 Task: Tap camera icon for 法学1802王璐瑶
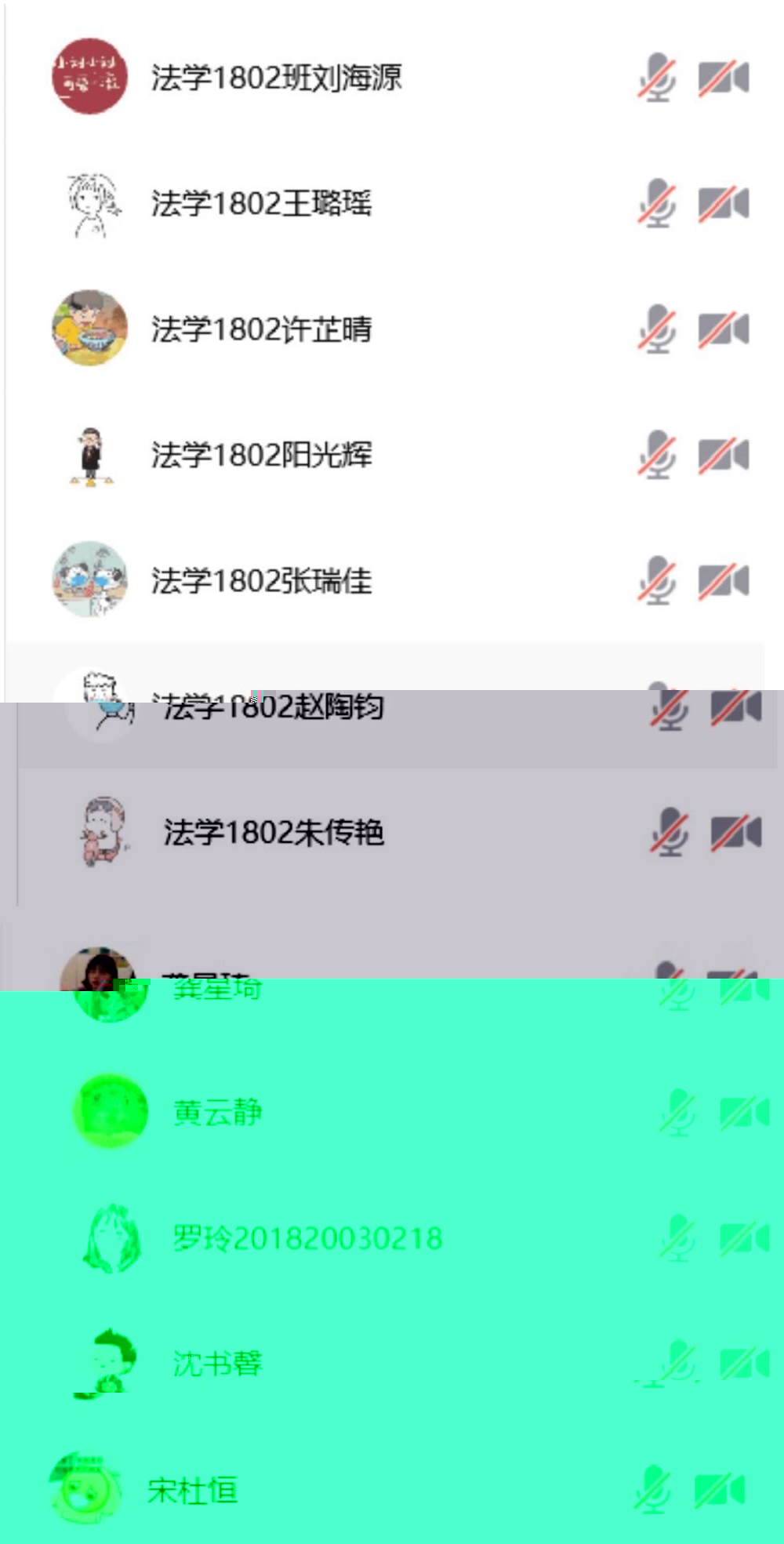pyautogui.click(x=723, y=204)
